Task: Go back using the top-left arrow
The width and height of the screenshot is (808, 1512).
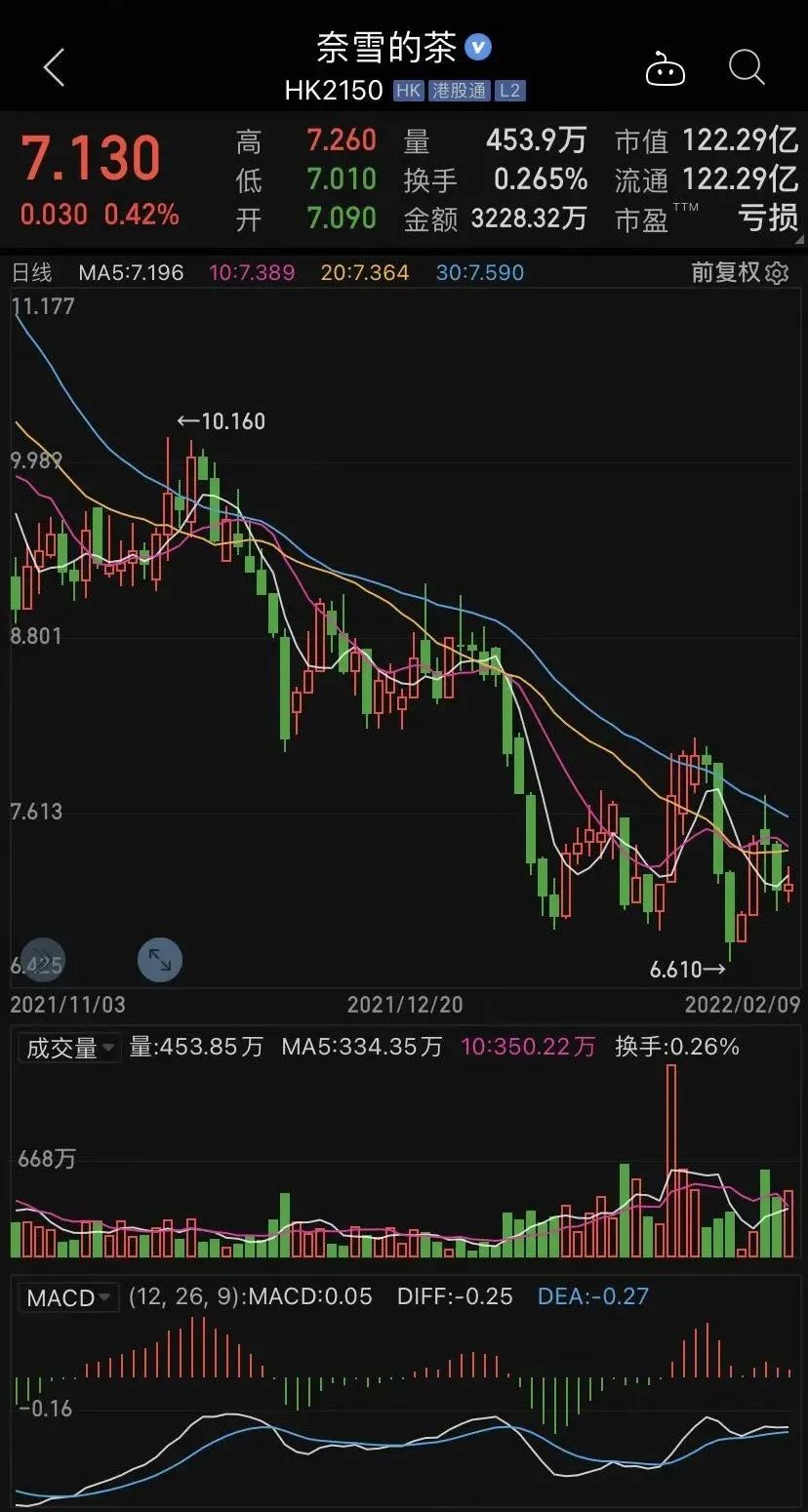Action: pyautogui.click(x=54, y=67)
